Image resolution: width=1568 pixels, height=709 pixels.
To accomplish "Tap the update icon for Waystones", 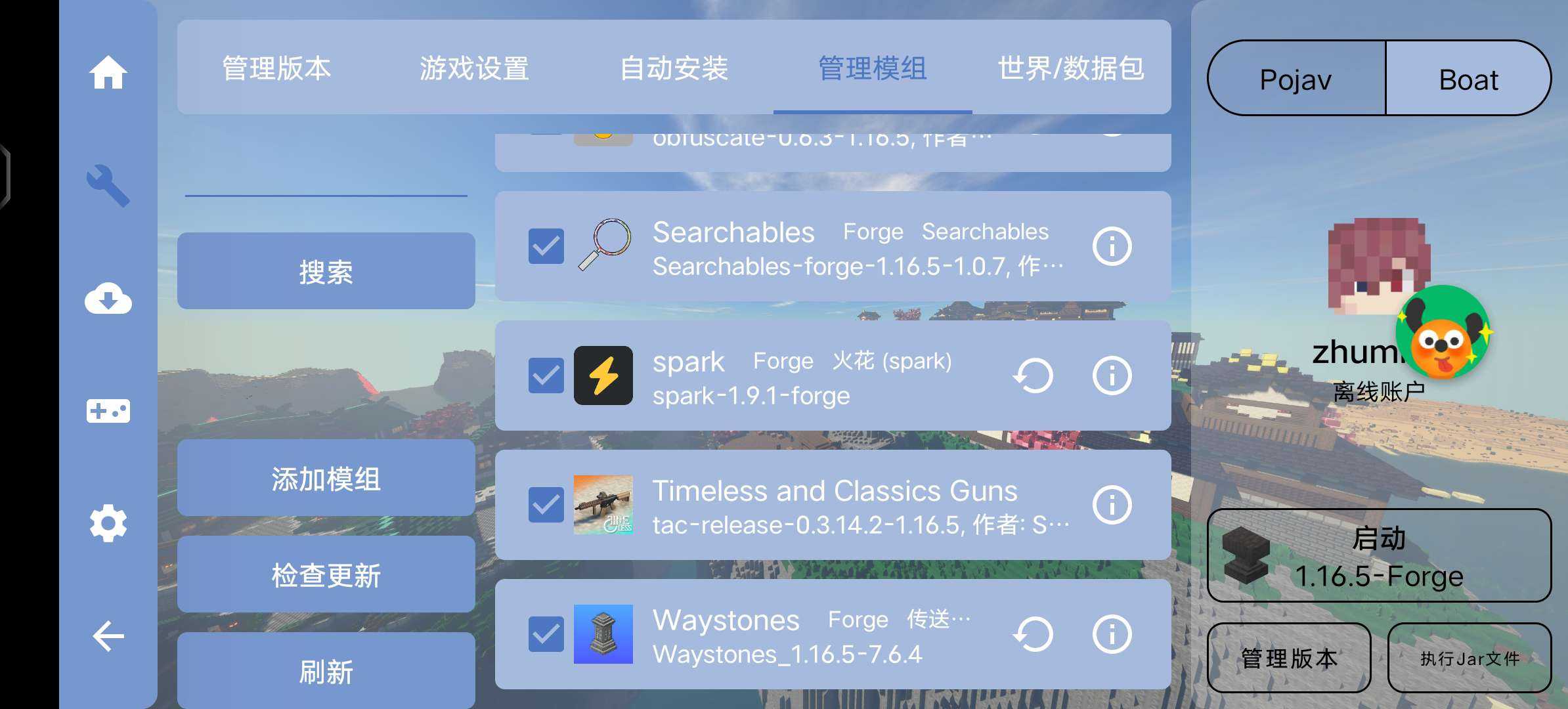I will tap(1033, 634).
